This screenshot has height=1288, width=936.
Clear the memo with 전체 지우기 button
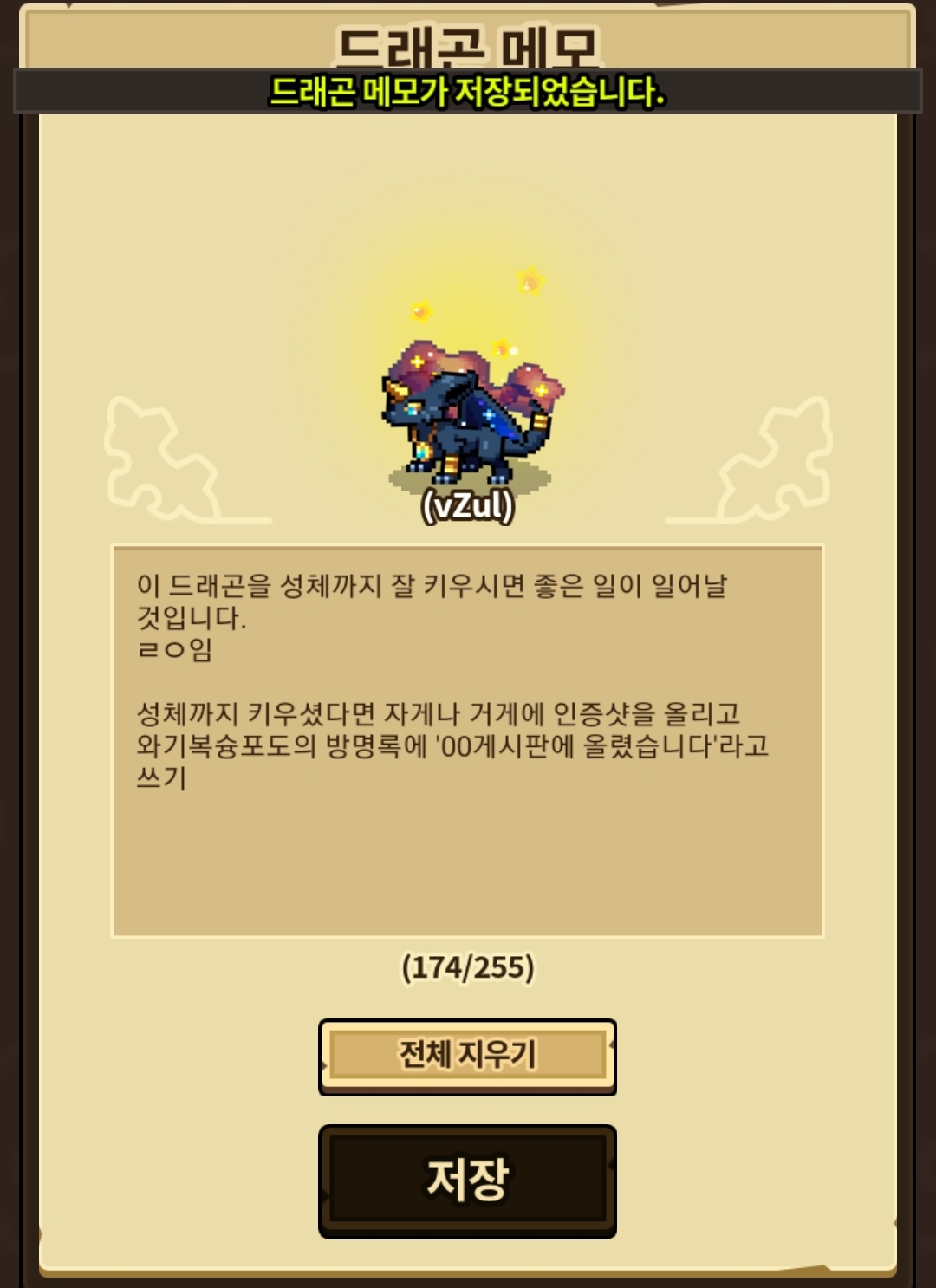coord(467,1056)
